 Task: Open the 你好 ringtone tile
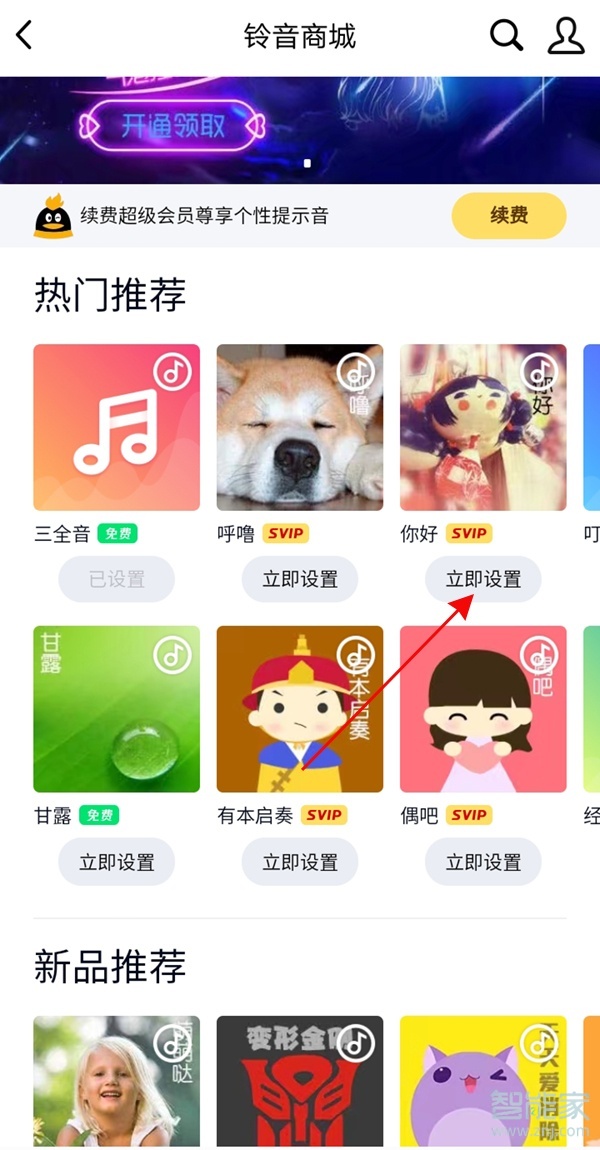[483, 428]
